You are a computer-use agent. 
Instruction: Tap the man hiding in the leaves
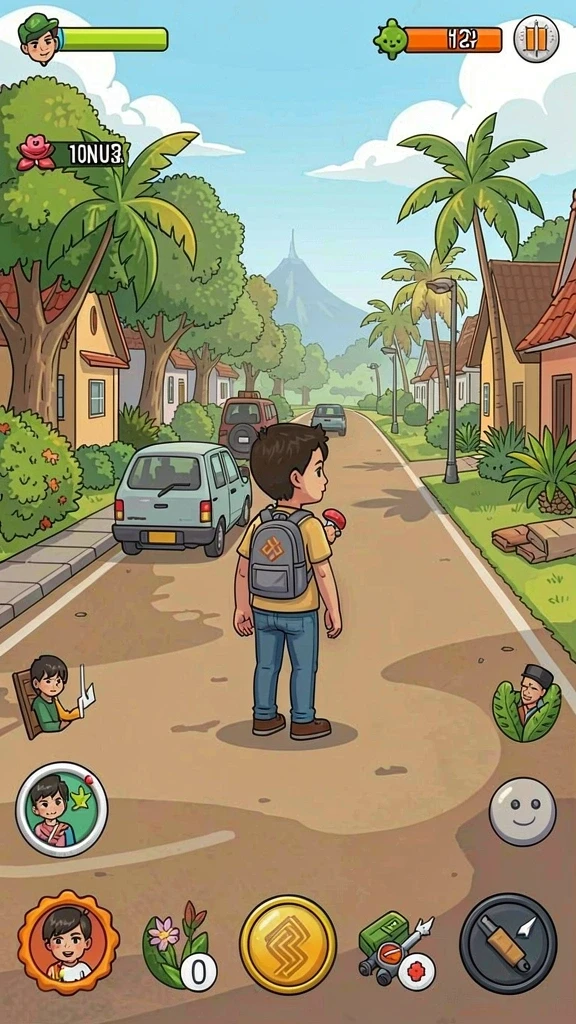(x=526, y=703)
